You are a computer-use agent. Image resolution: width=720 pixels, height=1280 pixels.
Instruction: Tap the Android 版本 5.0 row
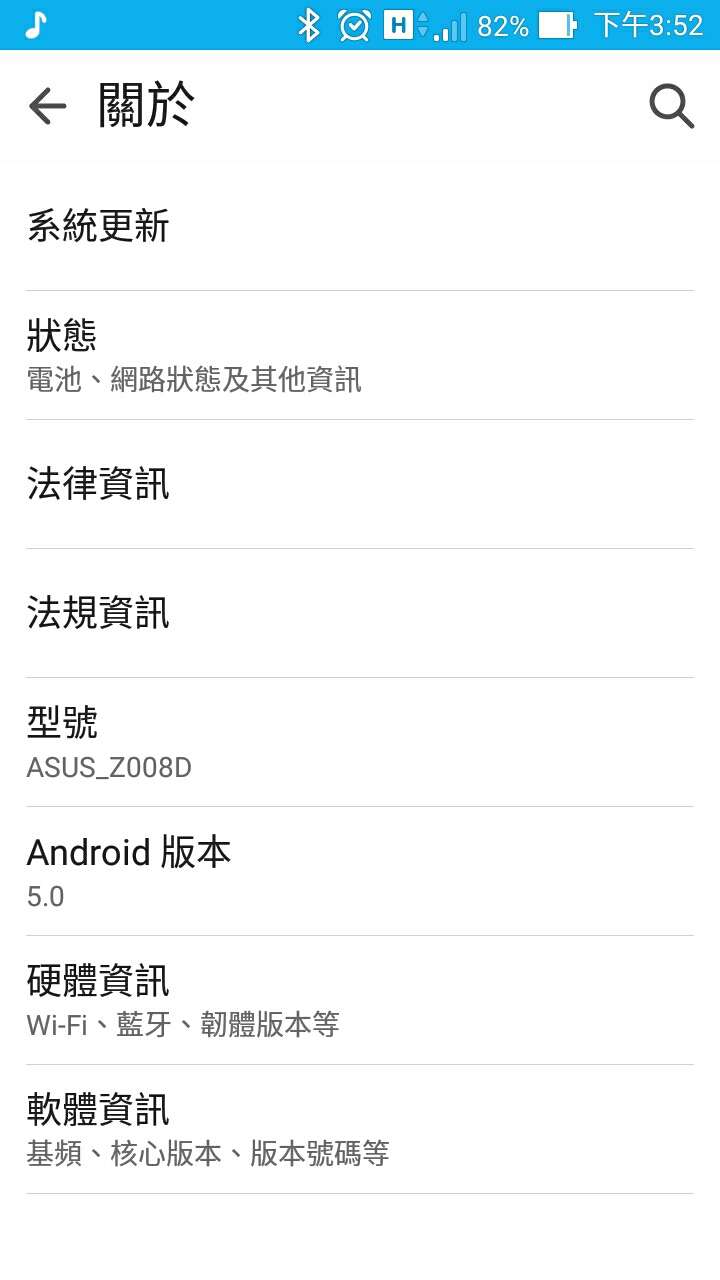coord(360,871)
